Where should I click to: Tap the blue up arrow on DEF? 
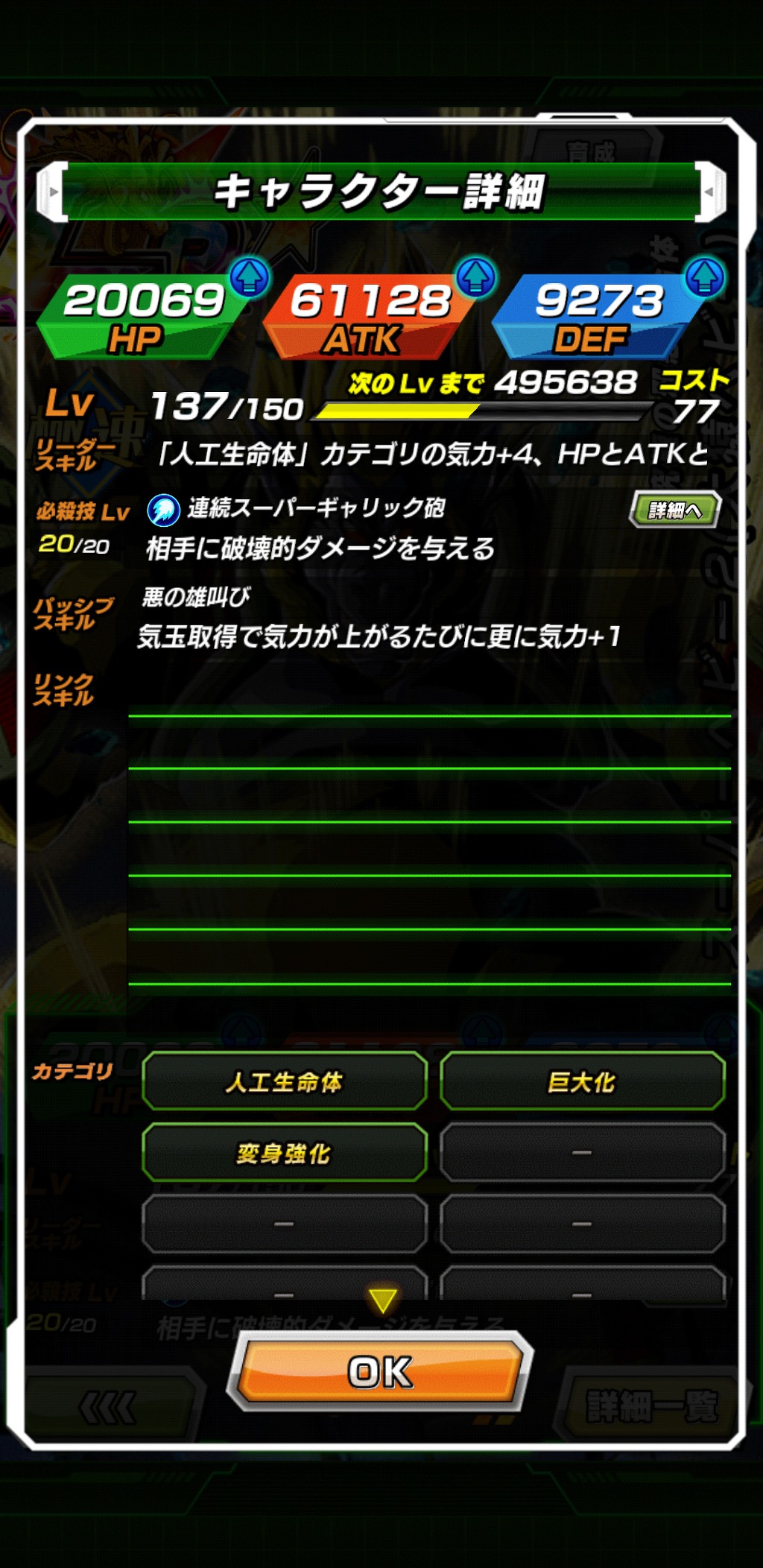click(x=704, y=277)
